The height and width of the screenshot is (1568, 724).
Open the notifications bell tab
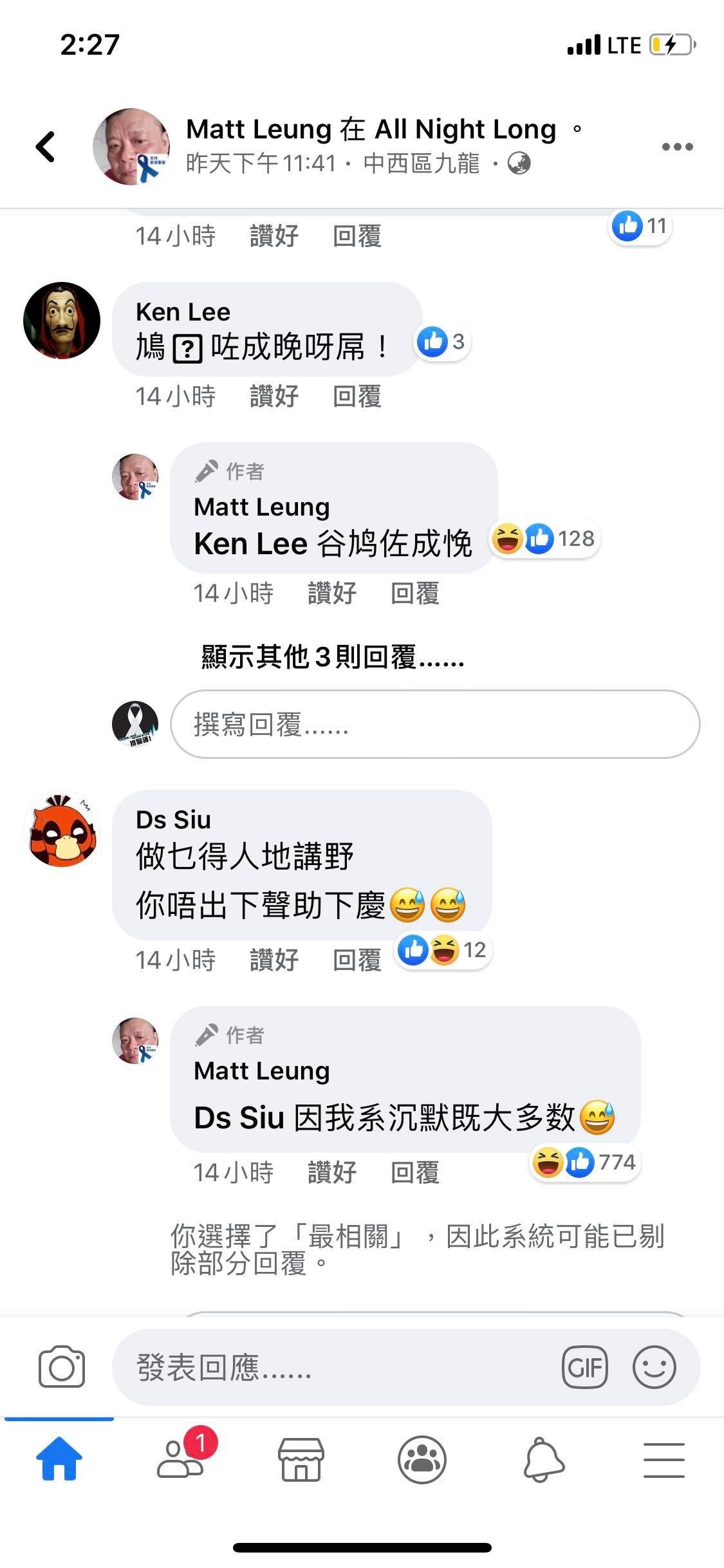point(543,1459)
